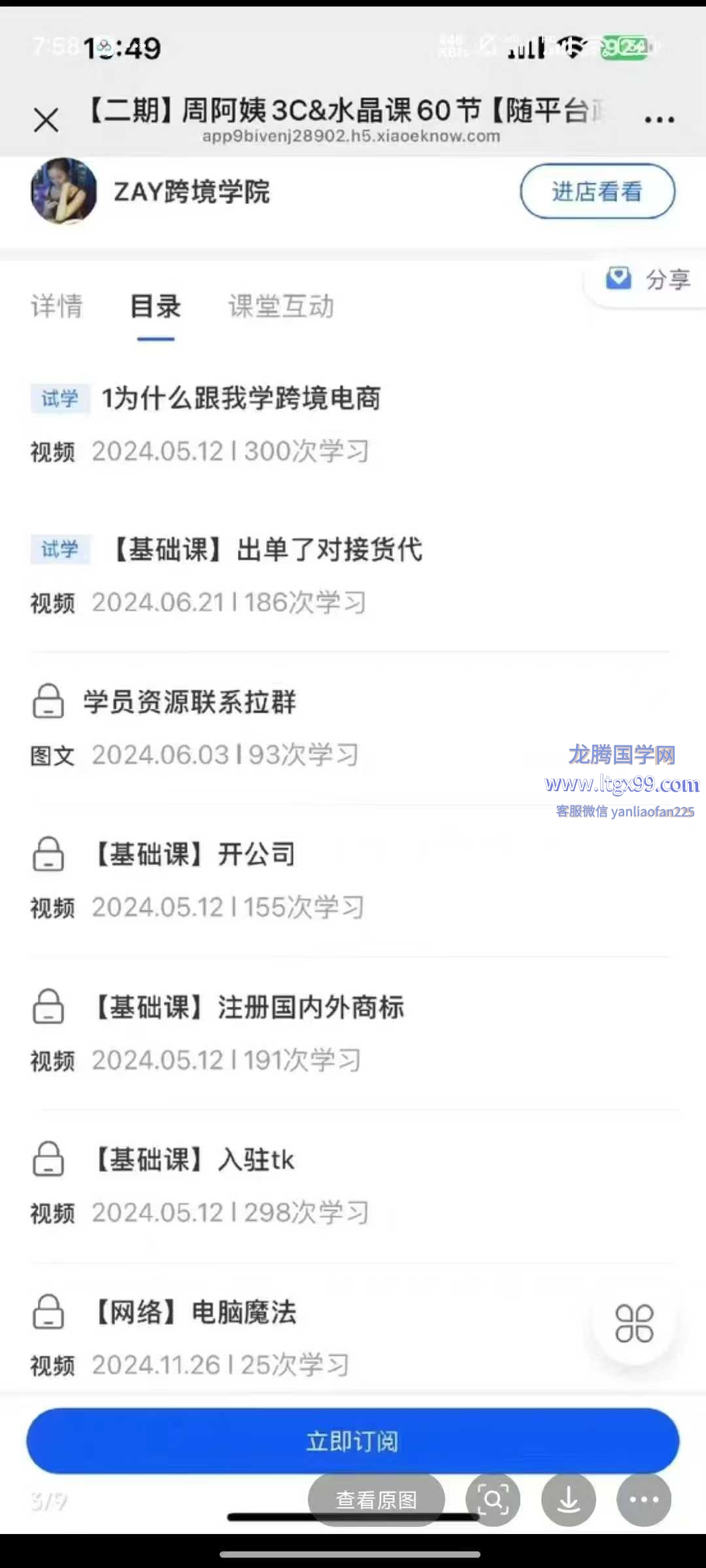Open 学员资源联系拉群 article

(x=190, y=702)
